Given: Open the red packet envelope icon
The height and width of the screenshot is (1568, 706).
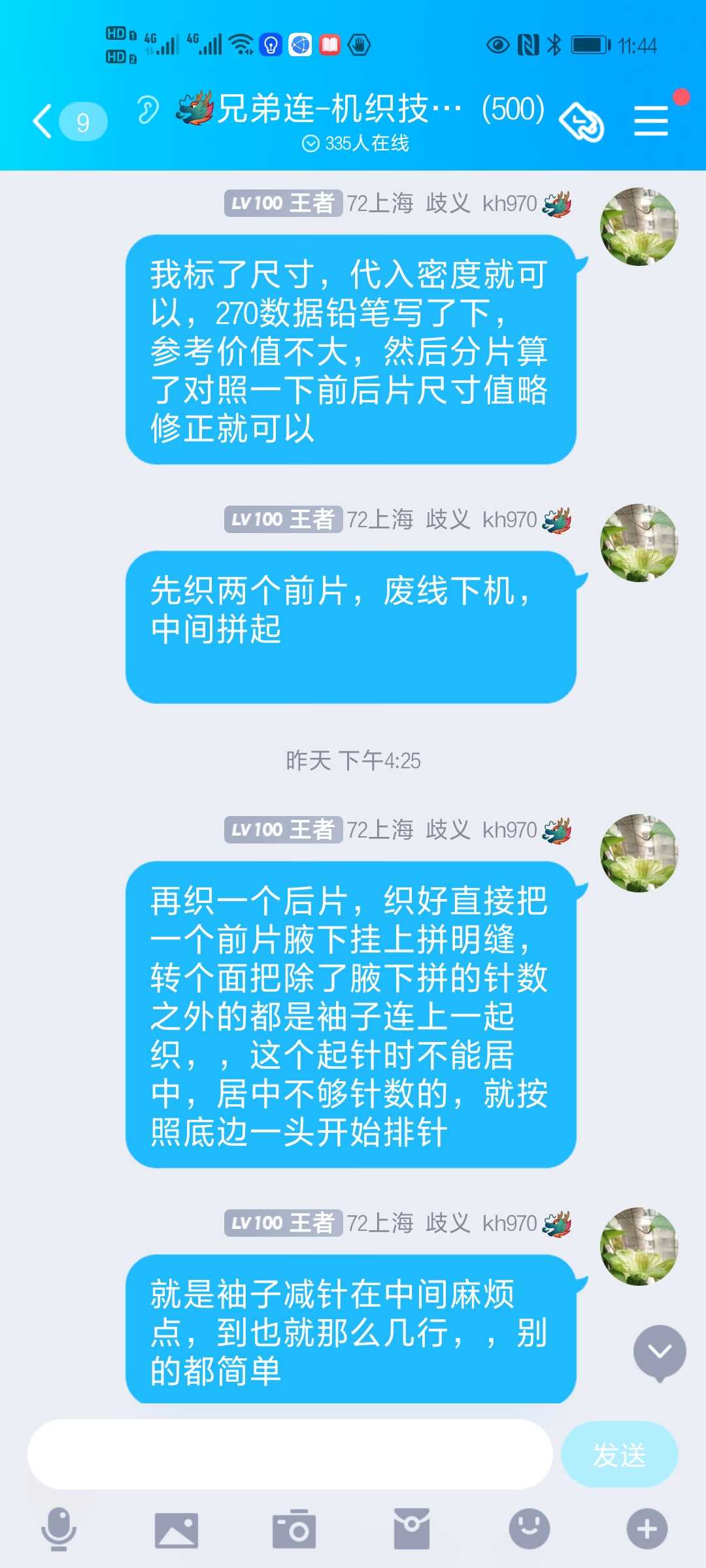Looking at the screenshot, I should coord(412,1529).
